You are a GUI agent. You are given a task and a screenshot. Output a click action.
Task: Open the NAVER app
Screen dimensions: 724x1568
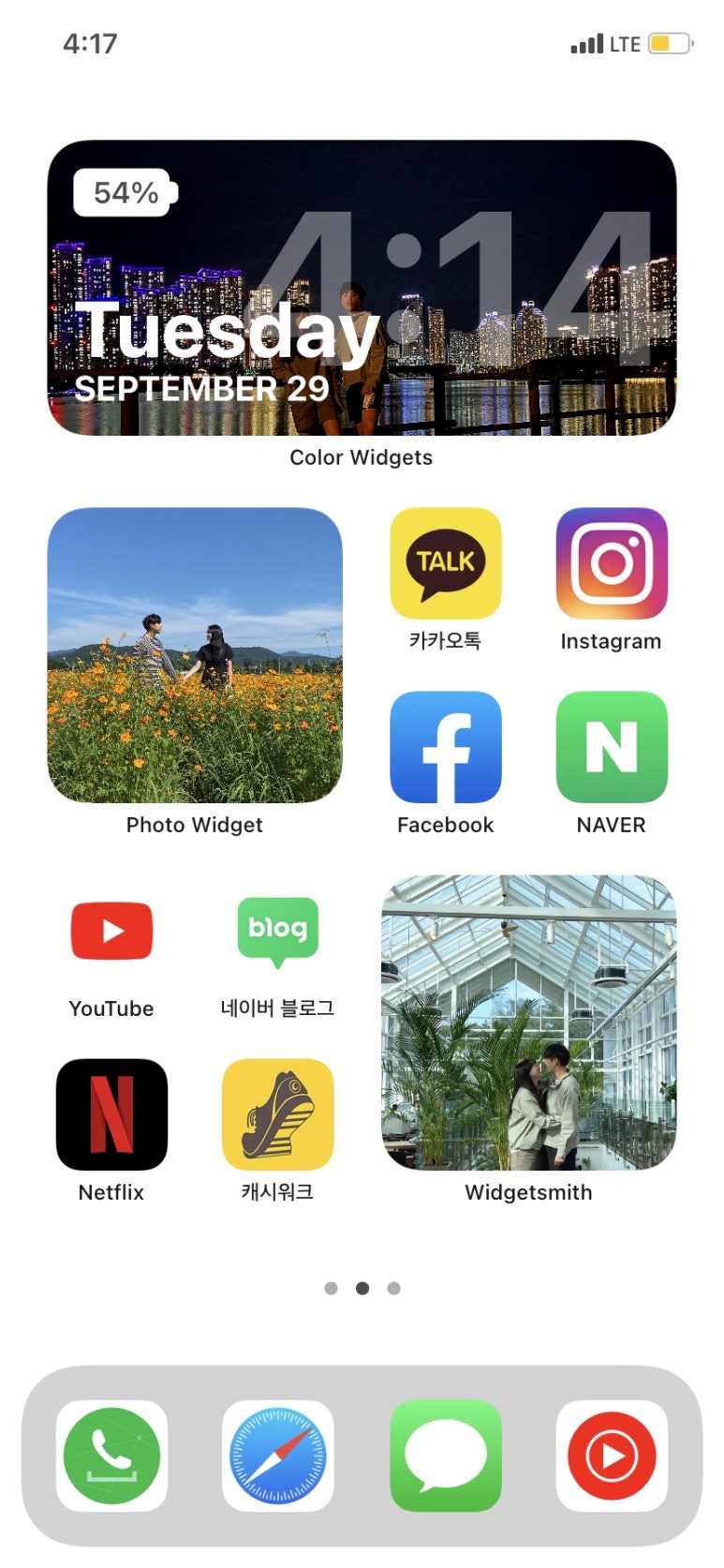pos(612,747)
